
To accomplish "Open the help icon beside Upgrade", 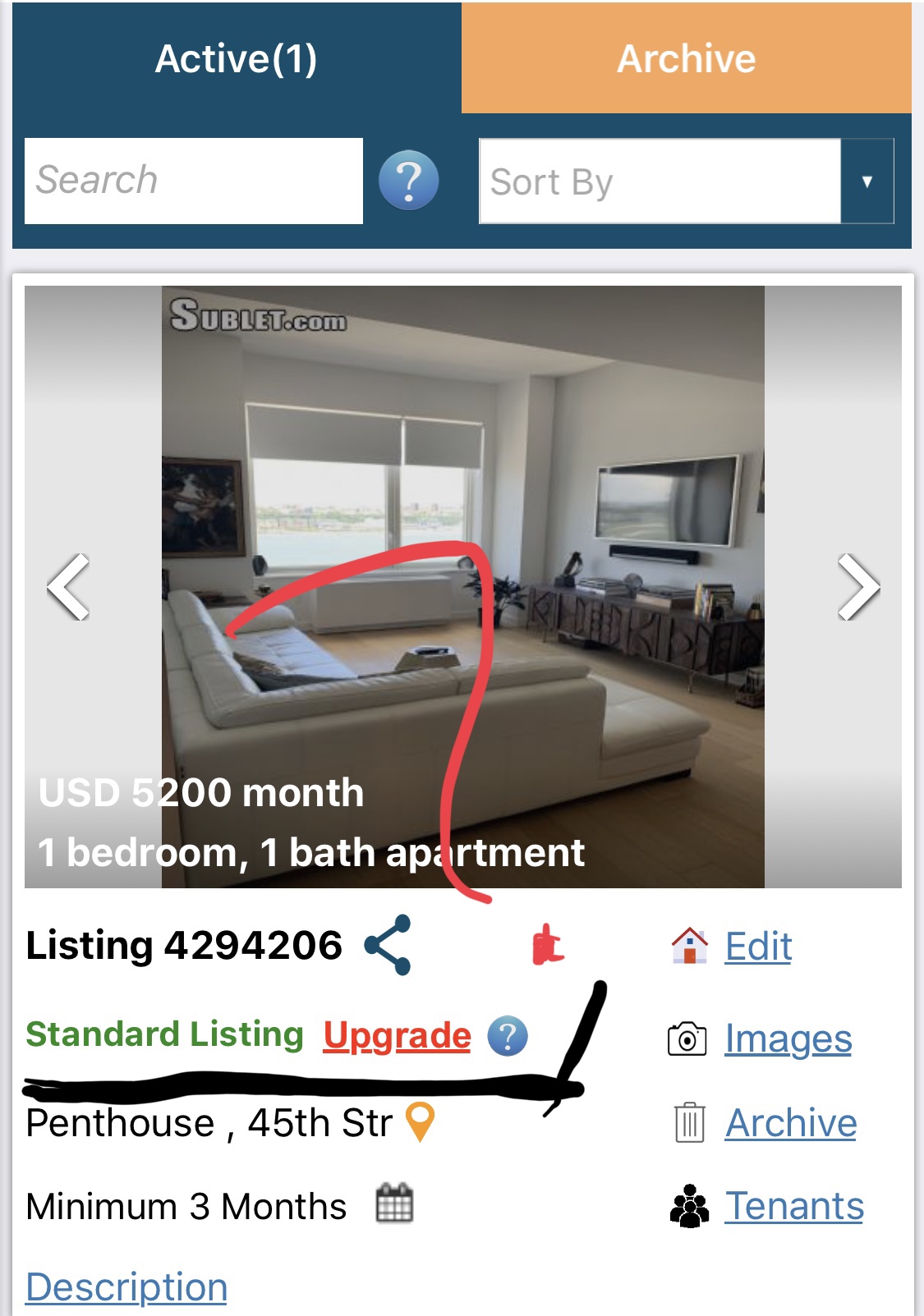I will pyautogui.click(x=508, y=1036).
